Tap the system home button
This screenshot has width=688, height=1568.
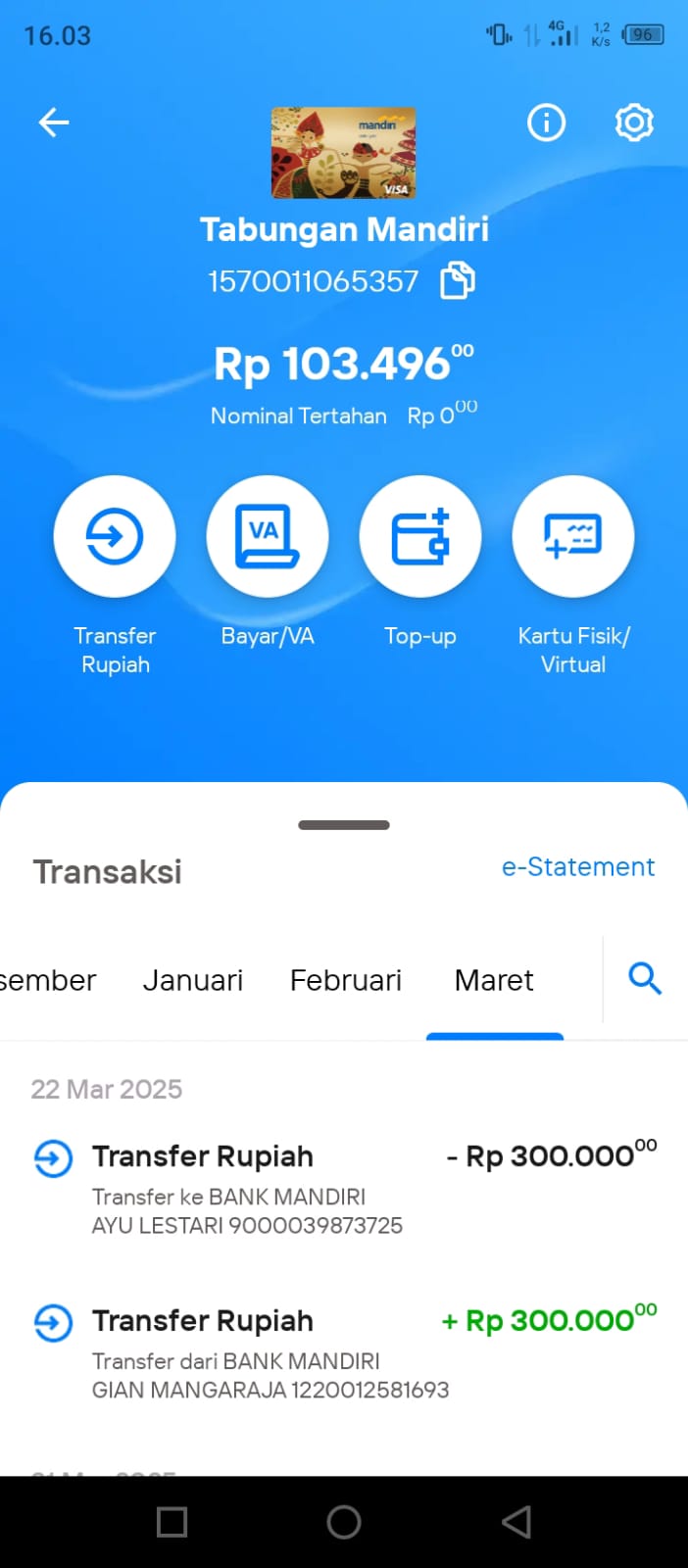pos(344,1522)
